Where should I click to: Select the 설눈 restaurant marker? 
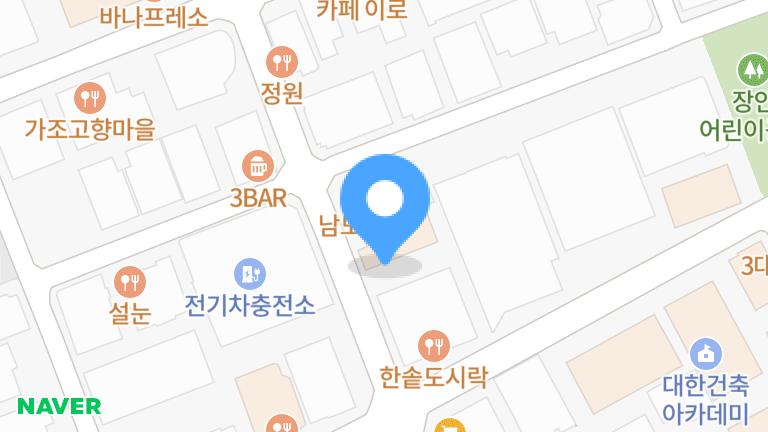[x=129, y=281]
